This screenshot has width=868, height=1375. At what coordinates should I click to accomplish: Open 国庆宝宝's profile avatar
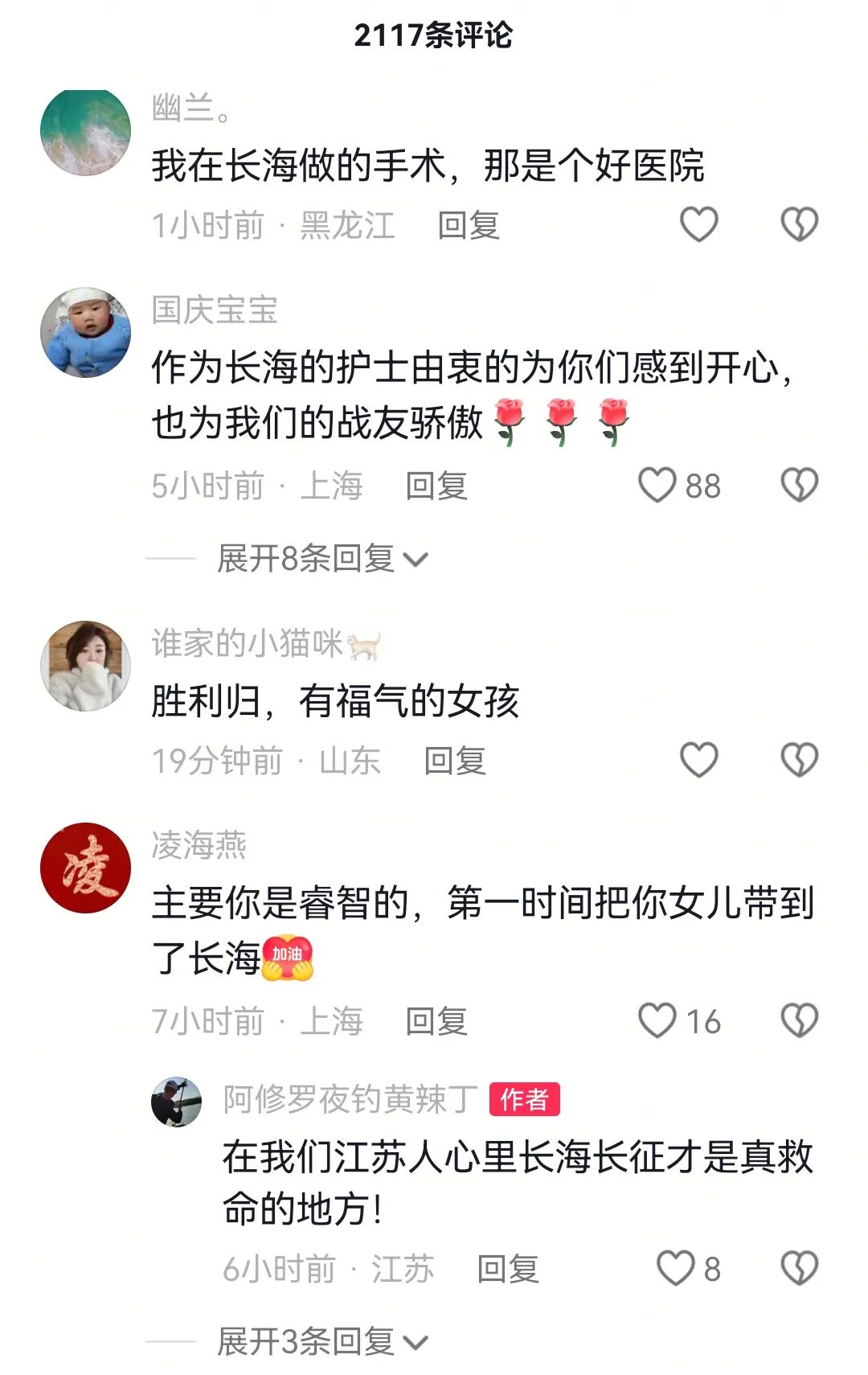tap(86, 332)
